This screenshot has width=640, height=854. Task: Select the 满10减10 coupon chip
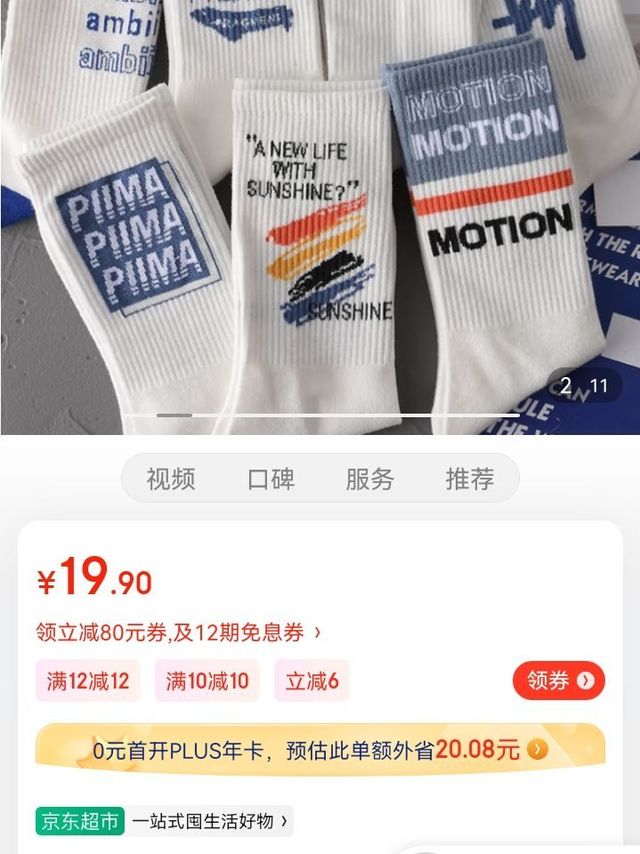pos(207,681)
